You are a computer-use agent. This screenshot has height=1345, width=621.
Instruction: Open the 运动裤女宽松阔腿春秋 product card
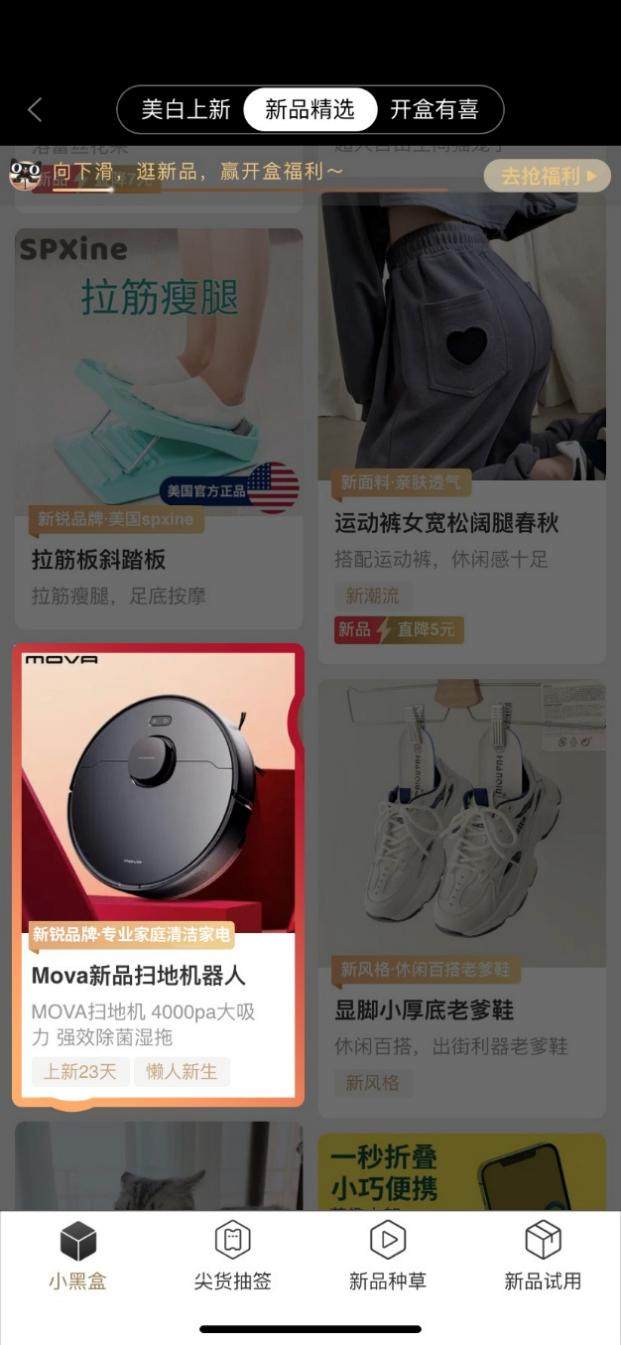(462, 427)
